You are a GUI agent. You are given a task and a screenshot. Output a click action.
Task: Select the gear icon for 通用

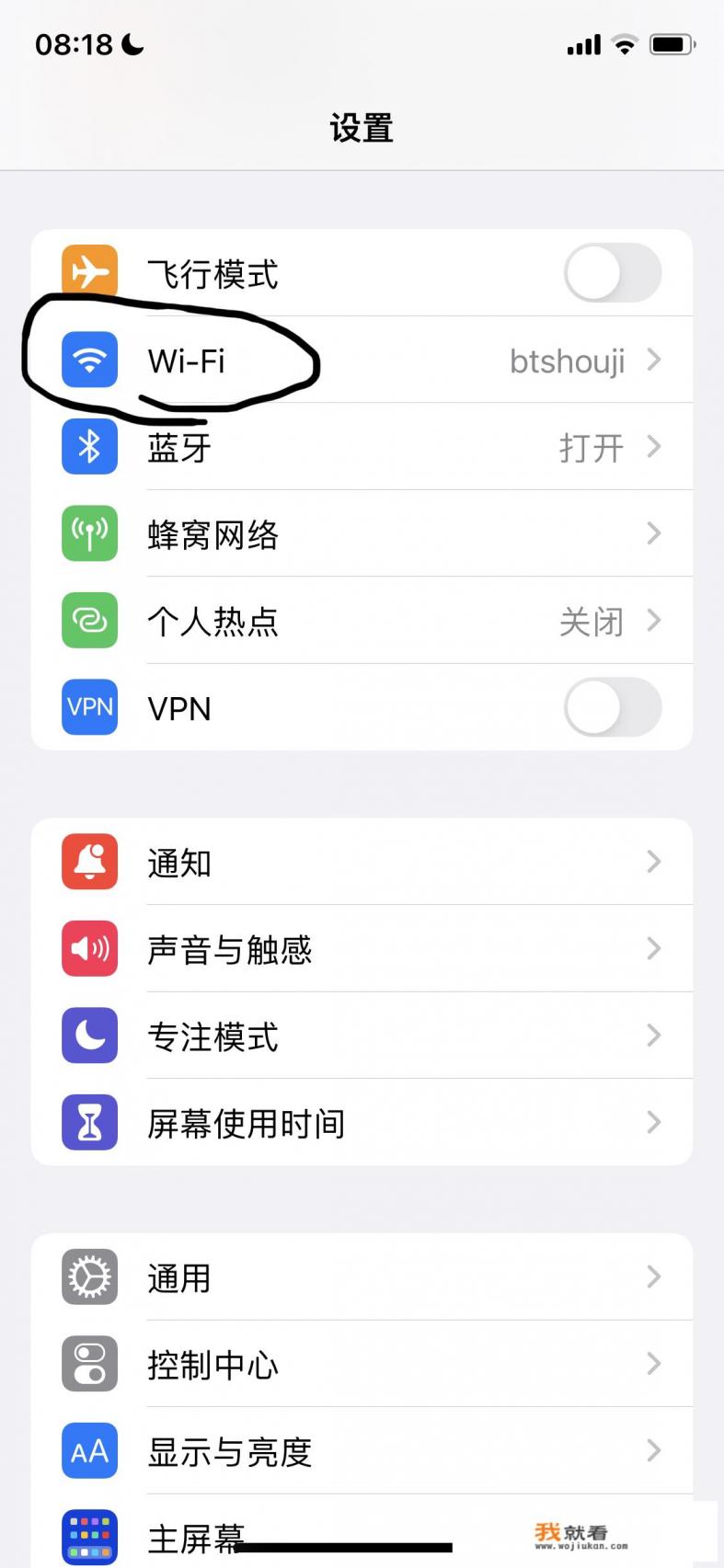[x=89, y=1276]
